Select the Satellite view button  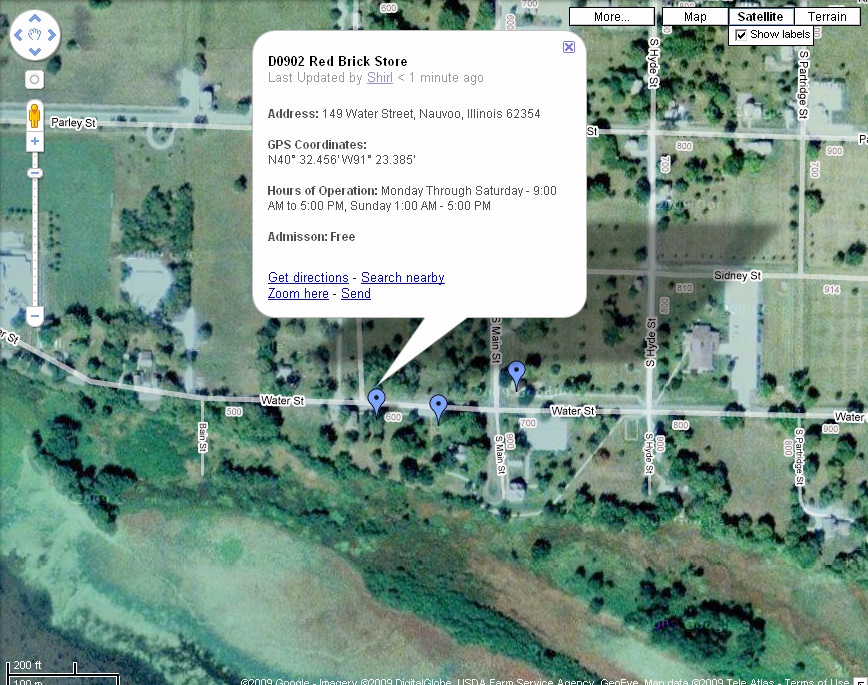(x=761, y=17)
